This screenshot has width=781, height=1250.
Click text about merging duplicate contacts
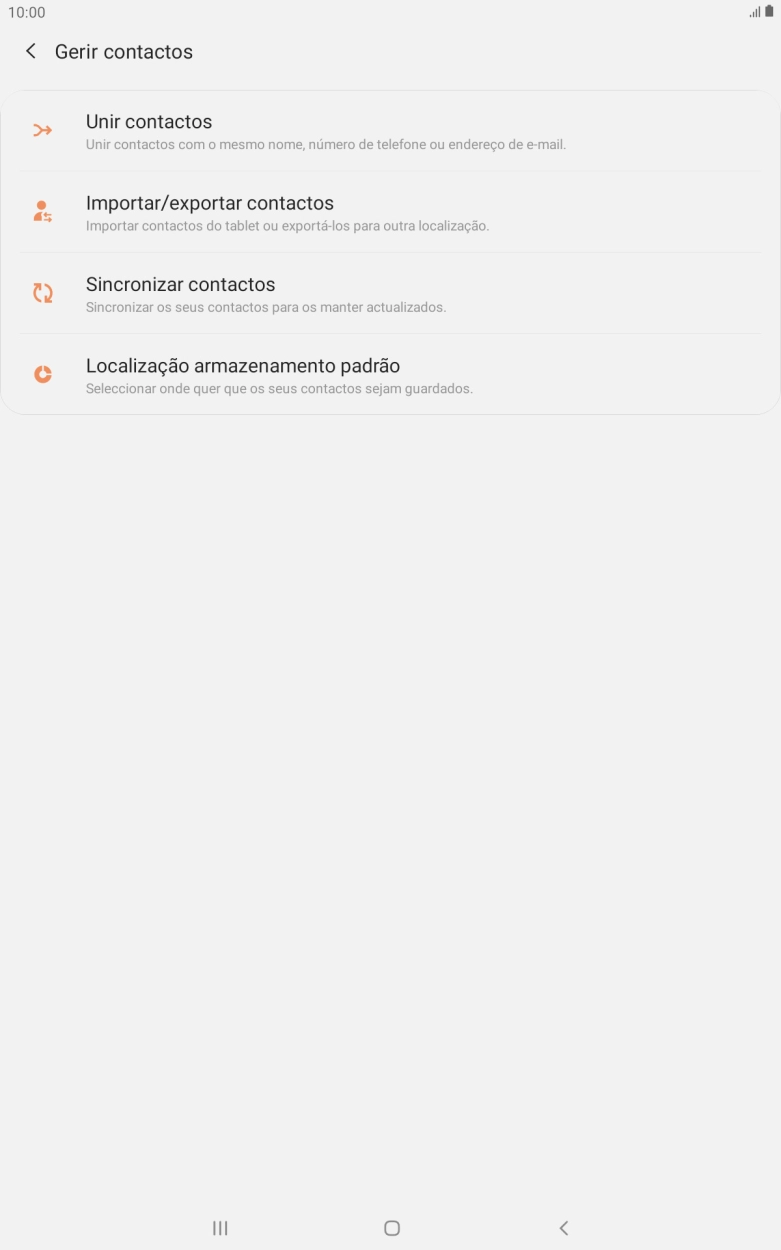pyautogui.click(x=325, y=144)
